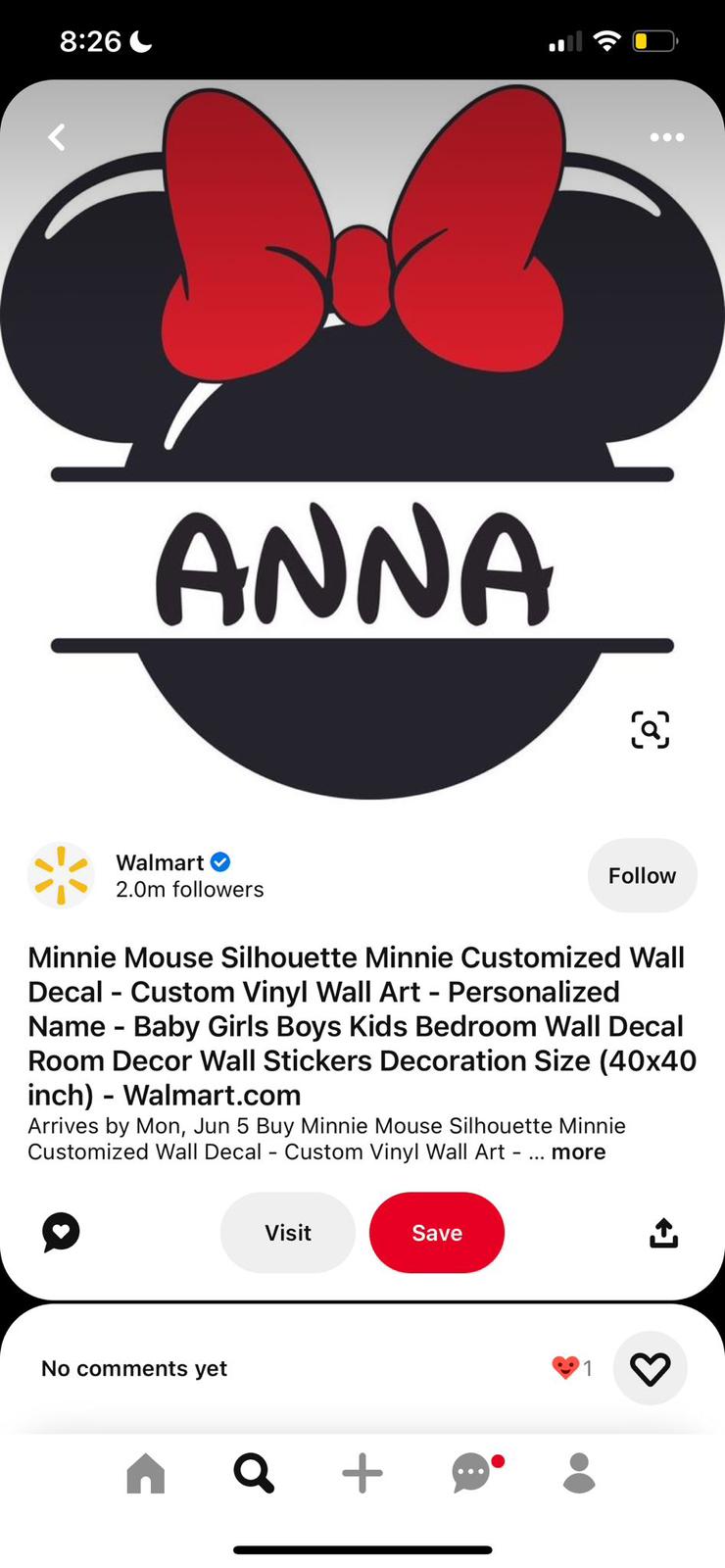This screenshot has height=1568, width=725.
Task: Save this pin
Action: click(x=437, y=1233)
